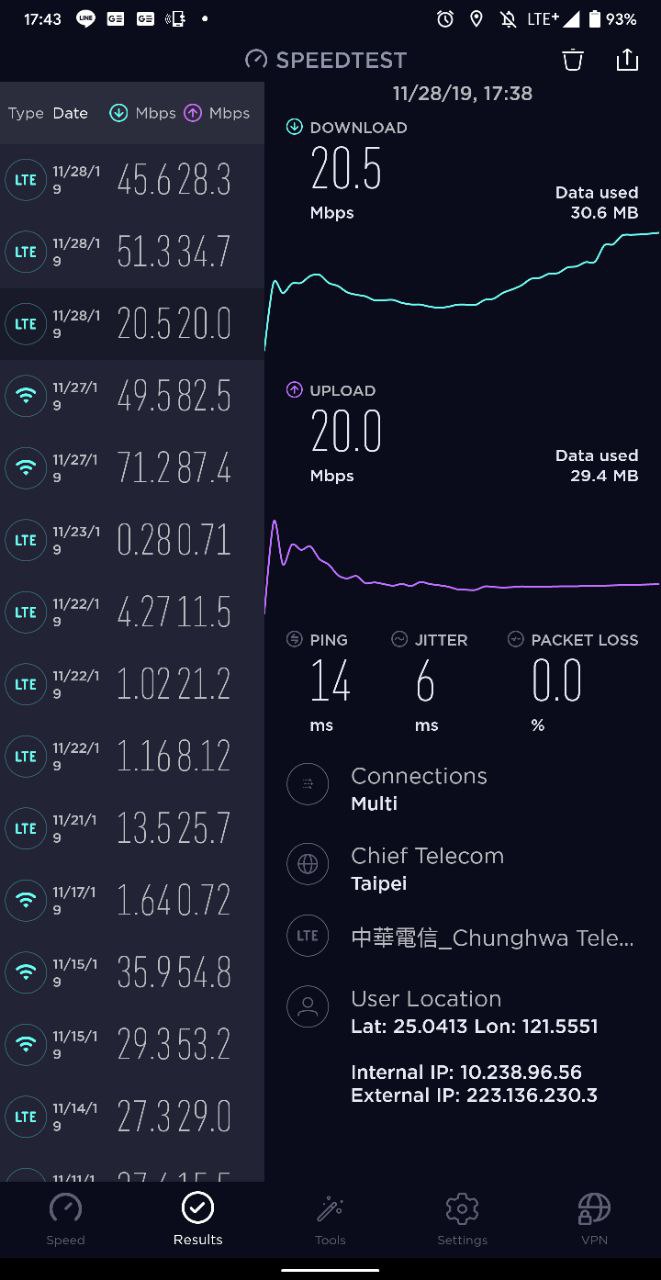This screenshot has width=661, height=1280.
Task: Go to the Tools tab
Action: [x=330, y=1219]
